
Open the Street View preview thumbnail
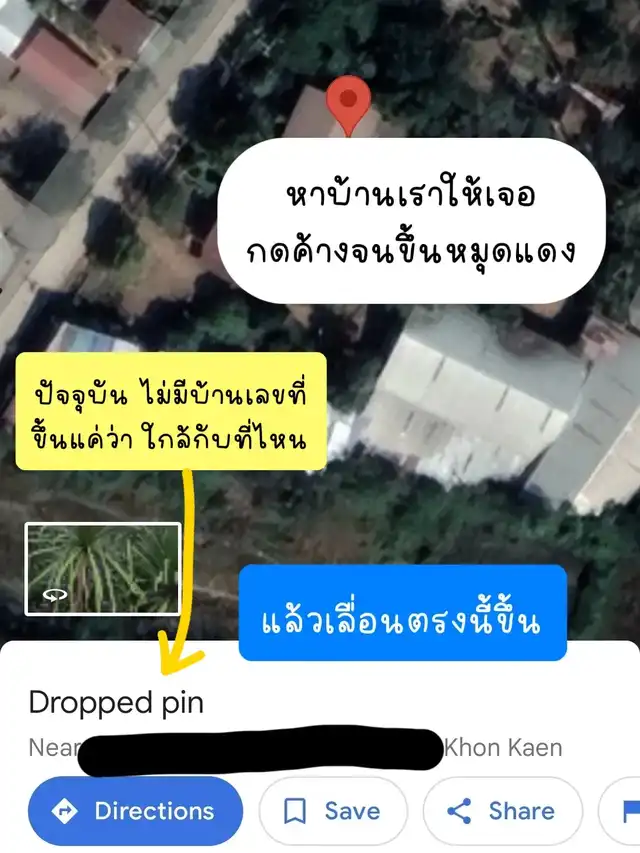pos(103,569)
